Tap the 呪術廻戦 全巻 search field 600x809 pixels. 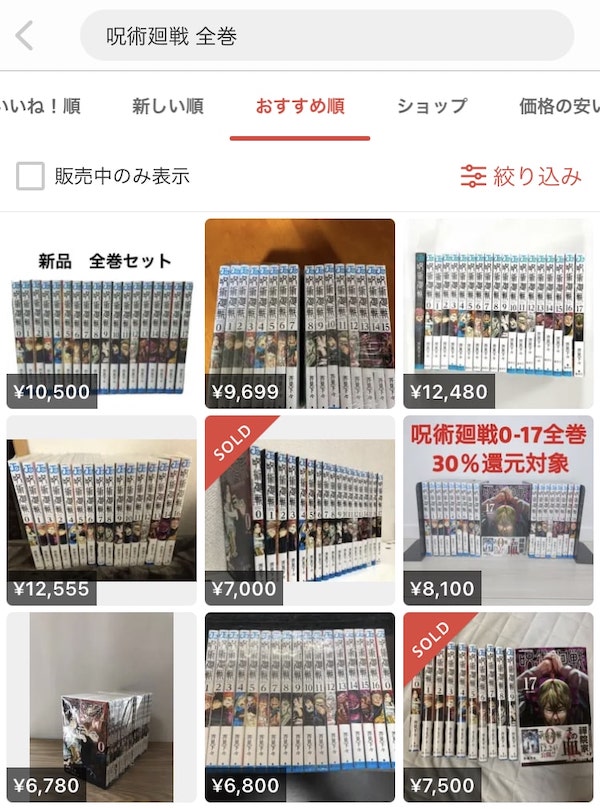pyautogui.click(x=326, y=36)
